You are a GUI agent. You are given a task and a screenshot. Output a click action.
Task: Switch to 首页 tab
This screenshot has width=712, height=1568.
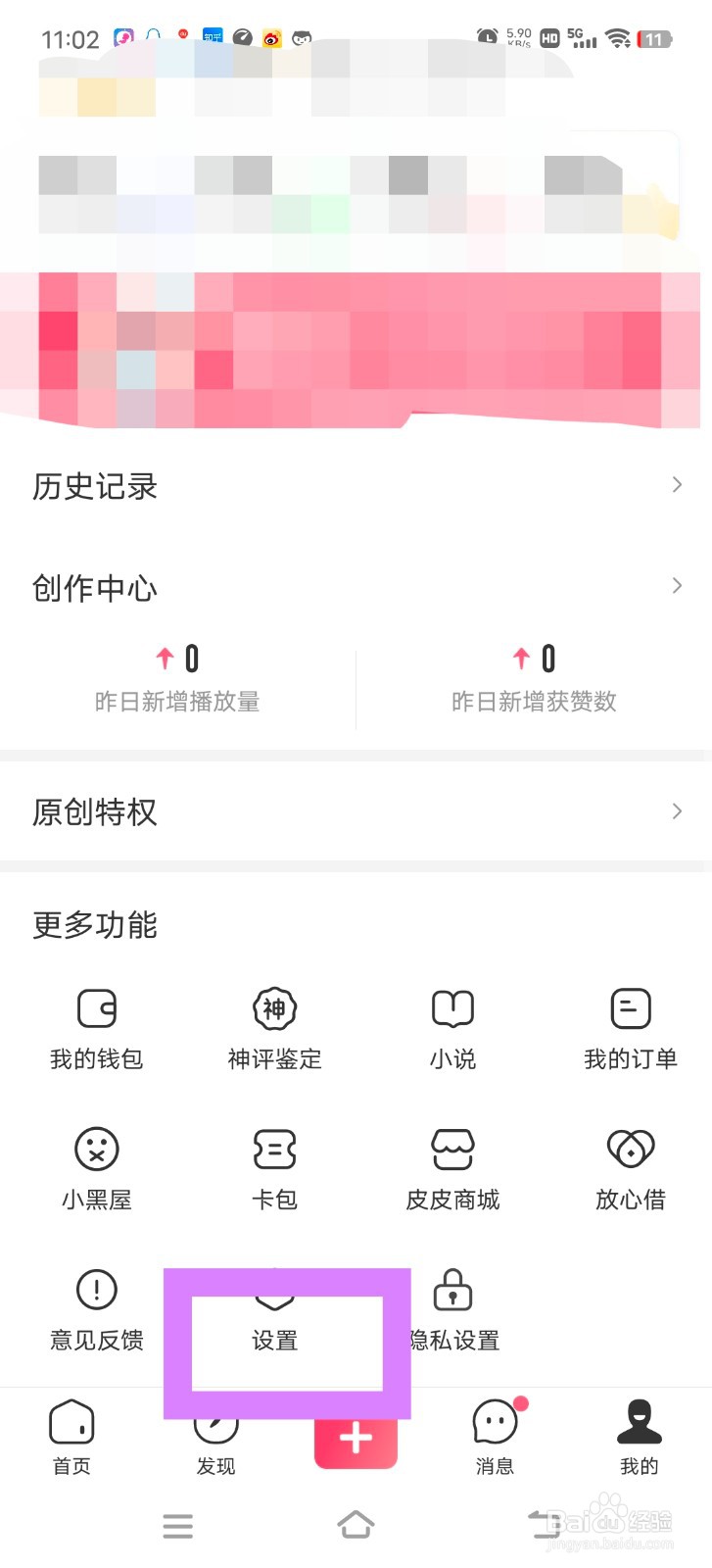tap(71, 1439)
